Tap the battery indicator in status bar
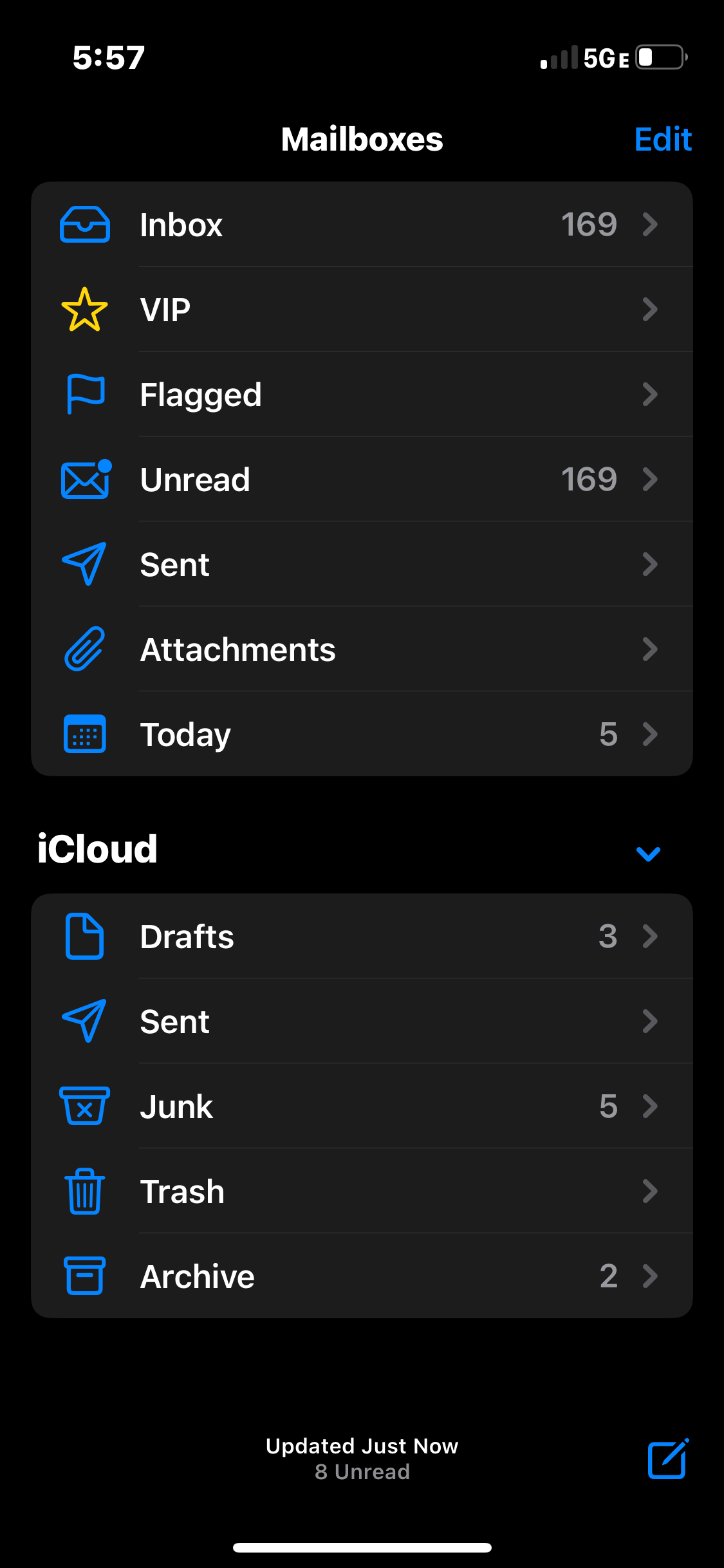This screenshot has height=1568, width=724. 658,58
